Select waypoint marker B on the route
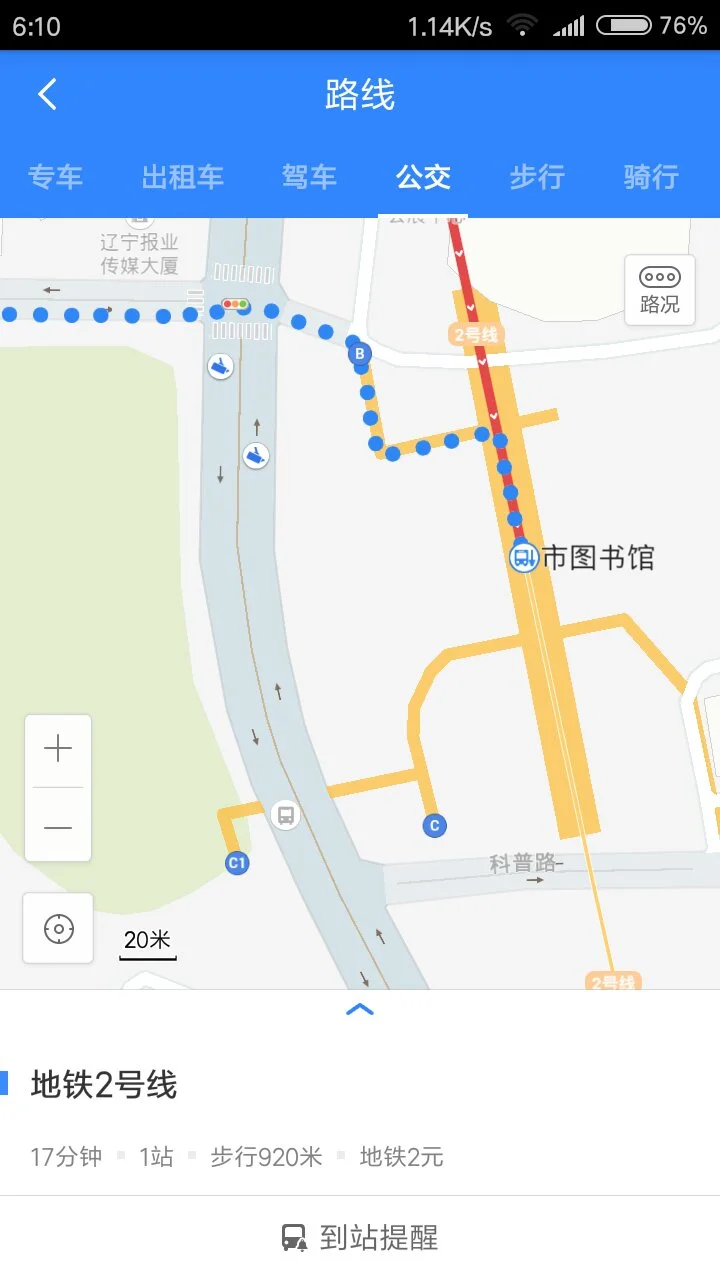720x1280 pixels. [358, 352]
